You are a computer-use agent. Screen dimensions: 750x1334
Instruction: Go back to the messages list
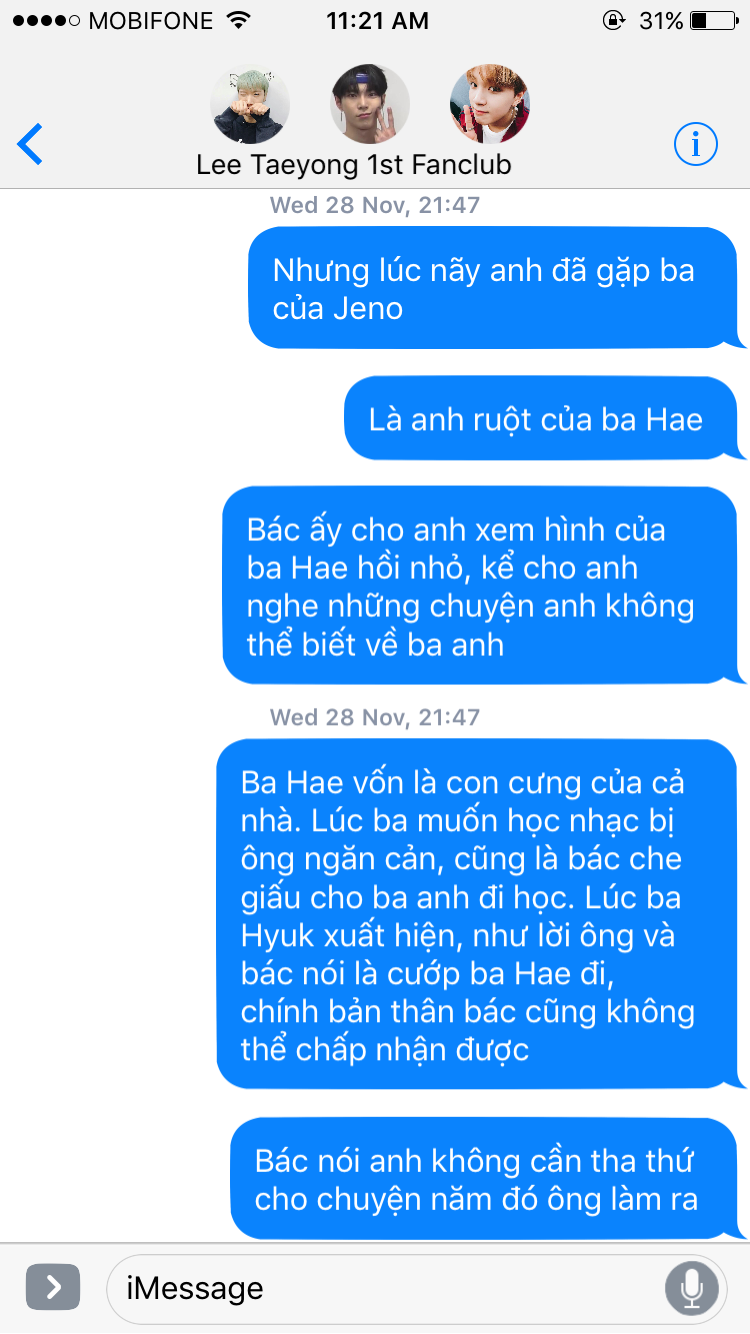(x=31, y=145)
